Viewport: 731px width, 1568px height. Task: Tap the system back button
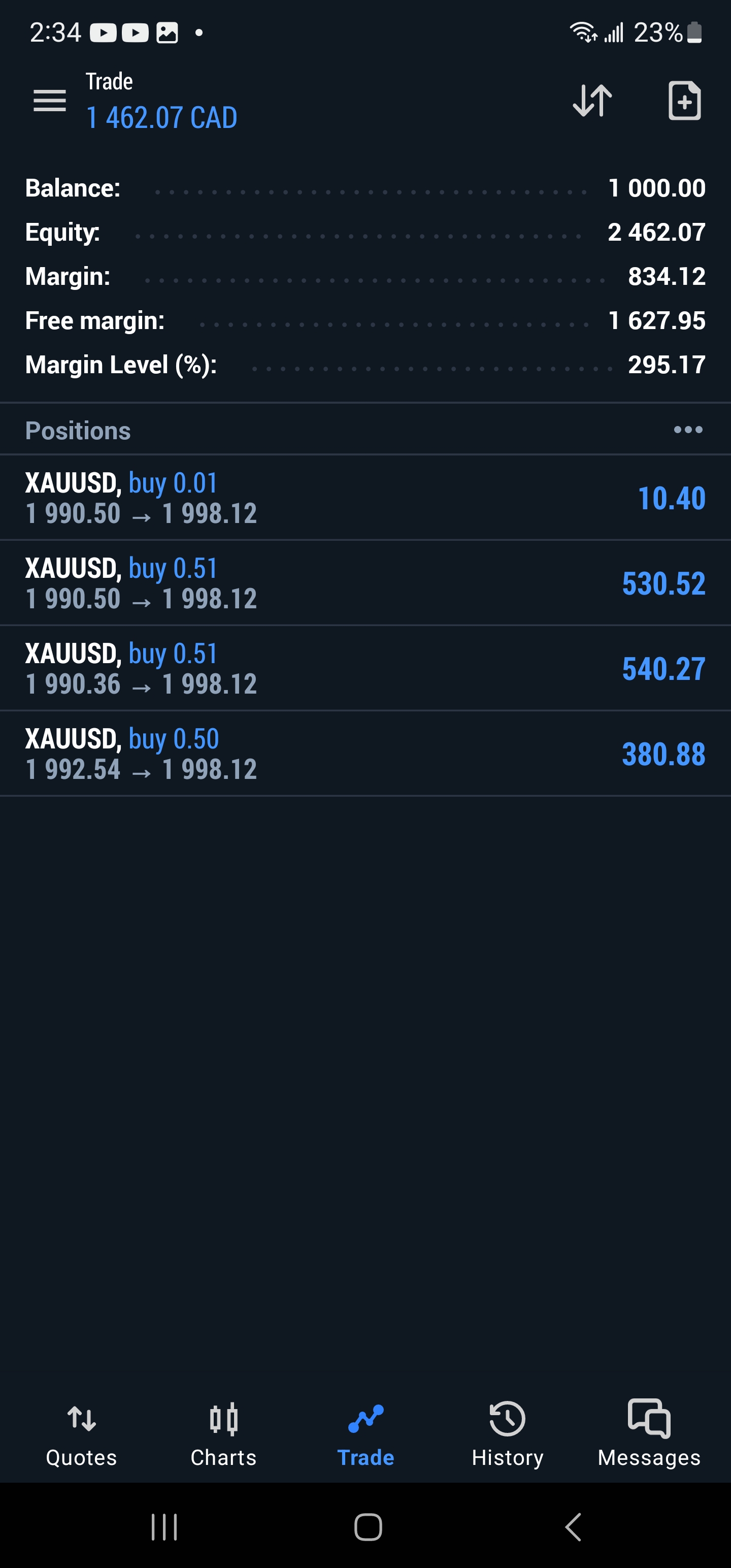pos(573,1526)
